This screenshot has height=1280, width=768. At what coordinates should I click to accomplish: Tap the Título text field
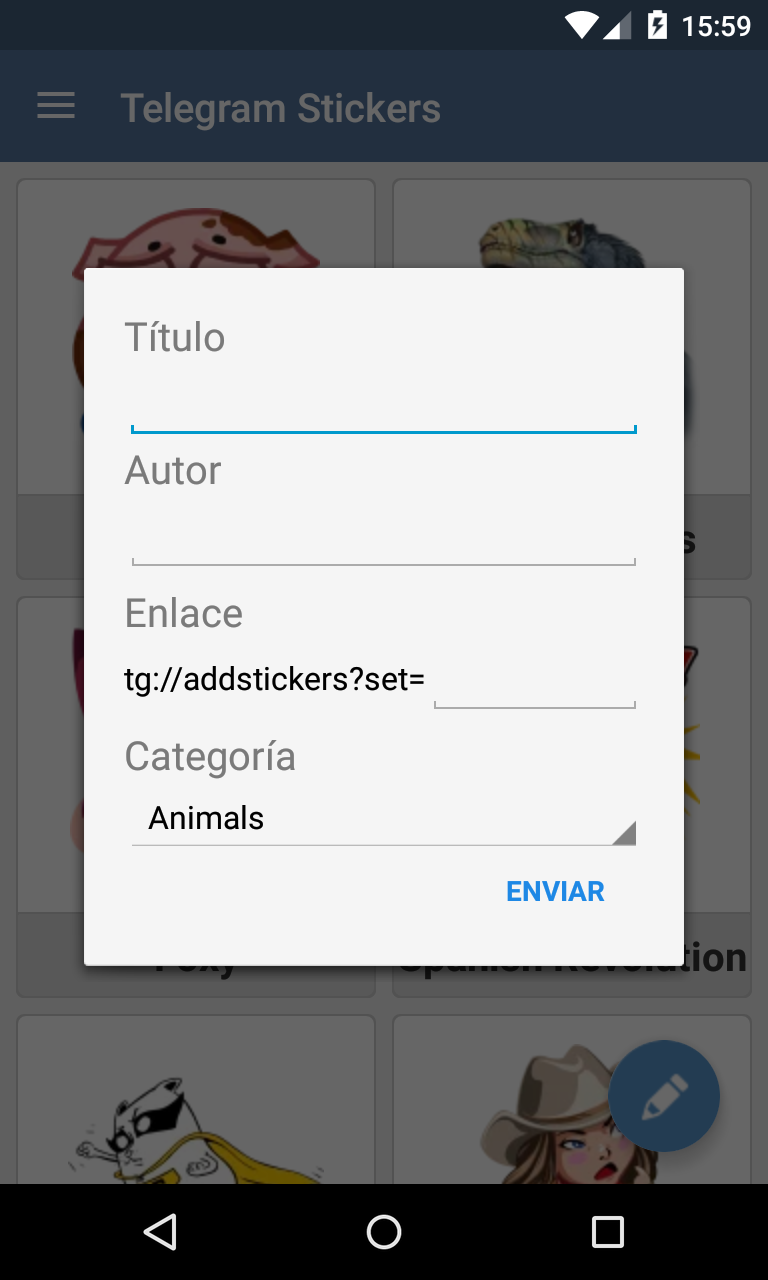(383, 405)
